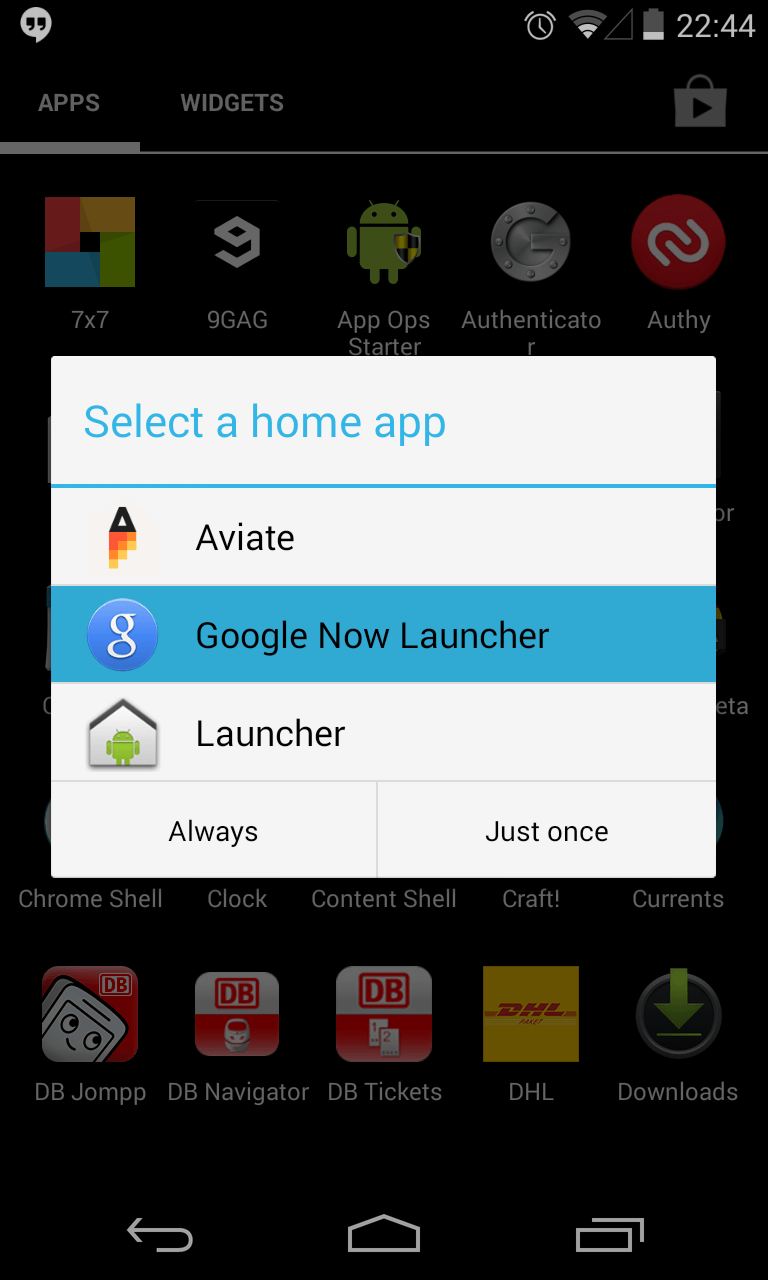Go back with the navigation bar

[x=160, y=1236]
